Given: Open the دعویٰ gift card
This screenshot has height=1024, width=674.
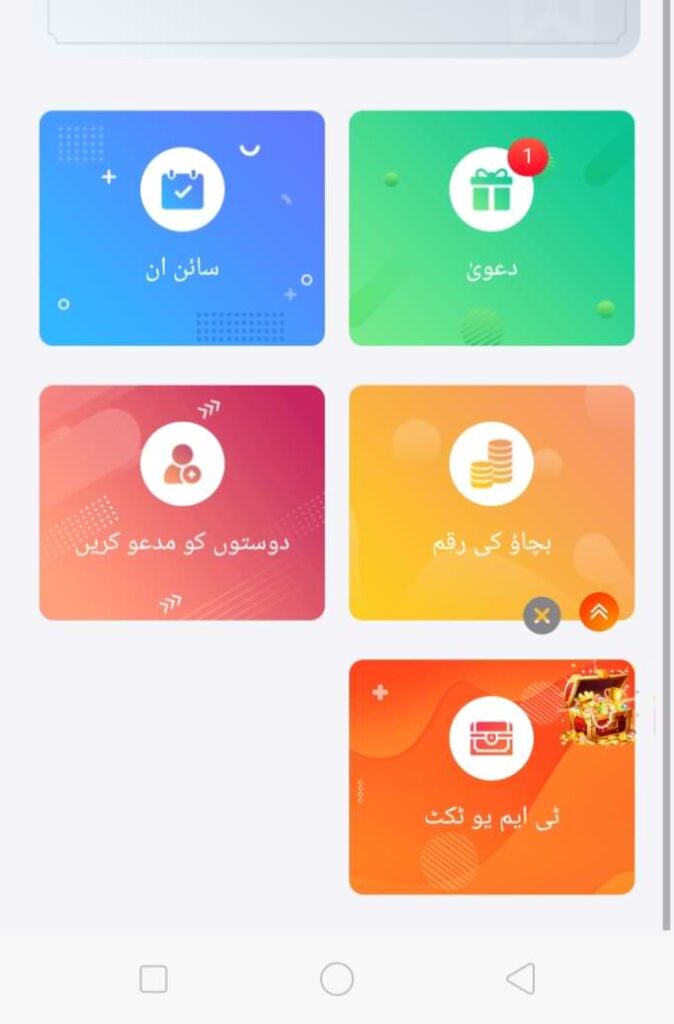Looking at the screenshot, I should 491,228.
